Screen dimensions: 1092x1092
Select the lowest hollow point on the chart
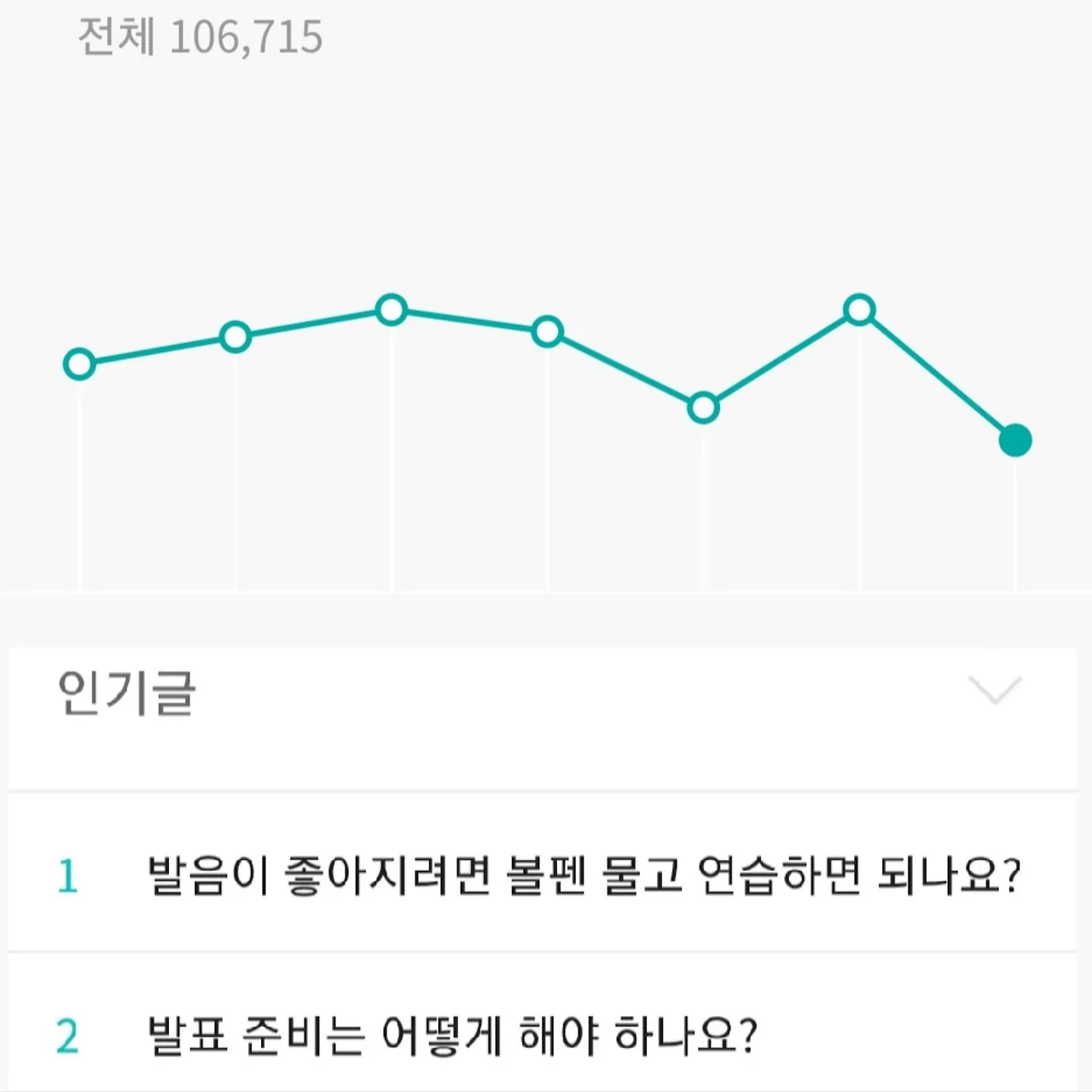tap(703, 408)
